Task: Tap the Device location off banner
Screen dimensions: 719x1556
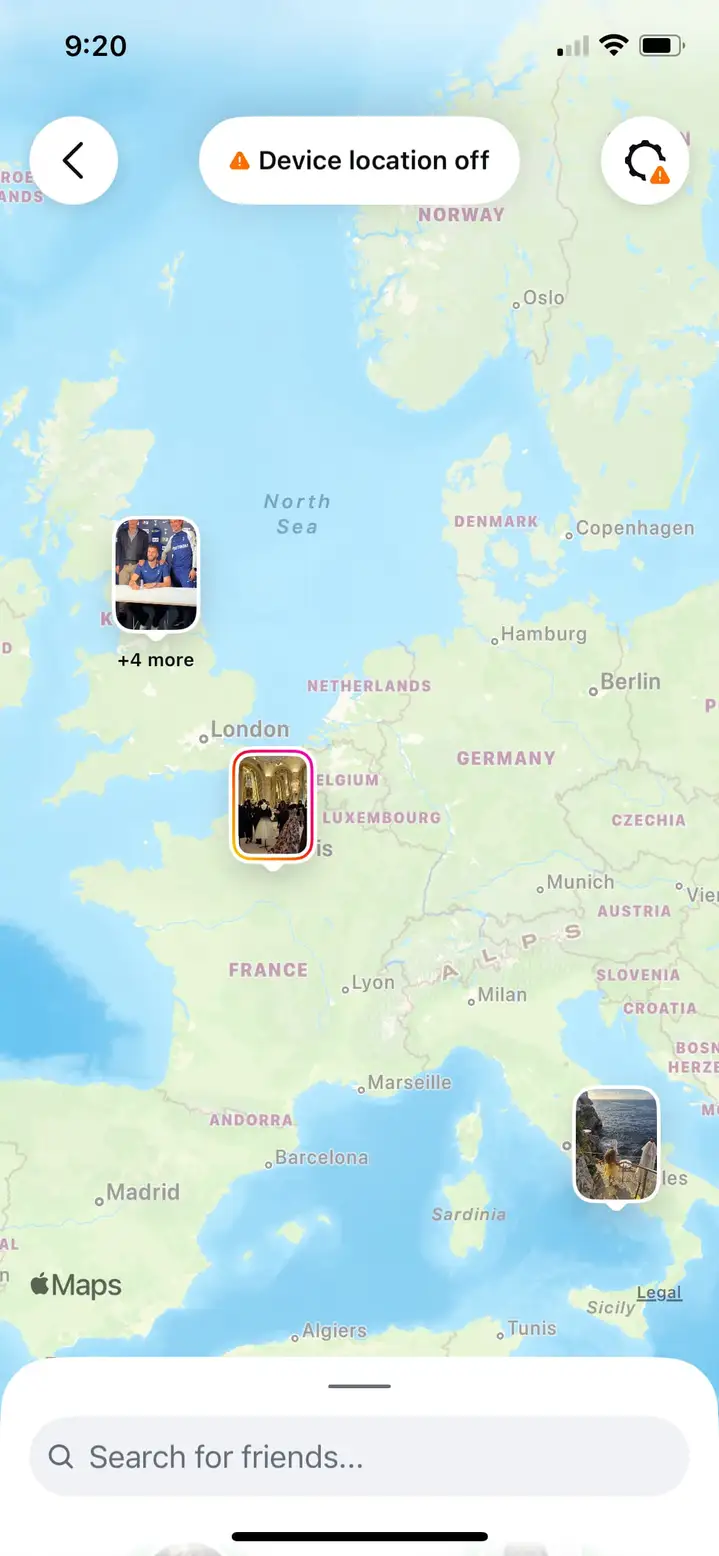Action: pyautogui.click(x=359, y=161)
